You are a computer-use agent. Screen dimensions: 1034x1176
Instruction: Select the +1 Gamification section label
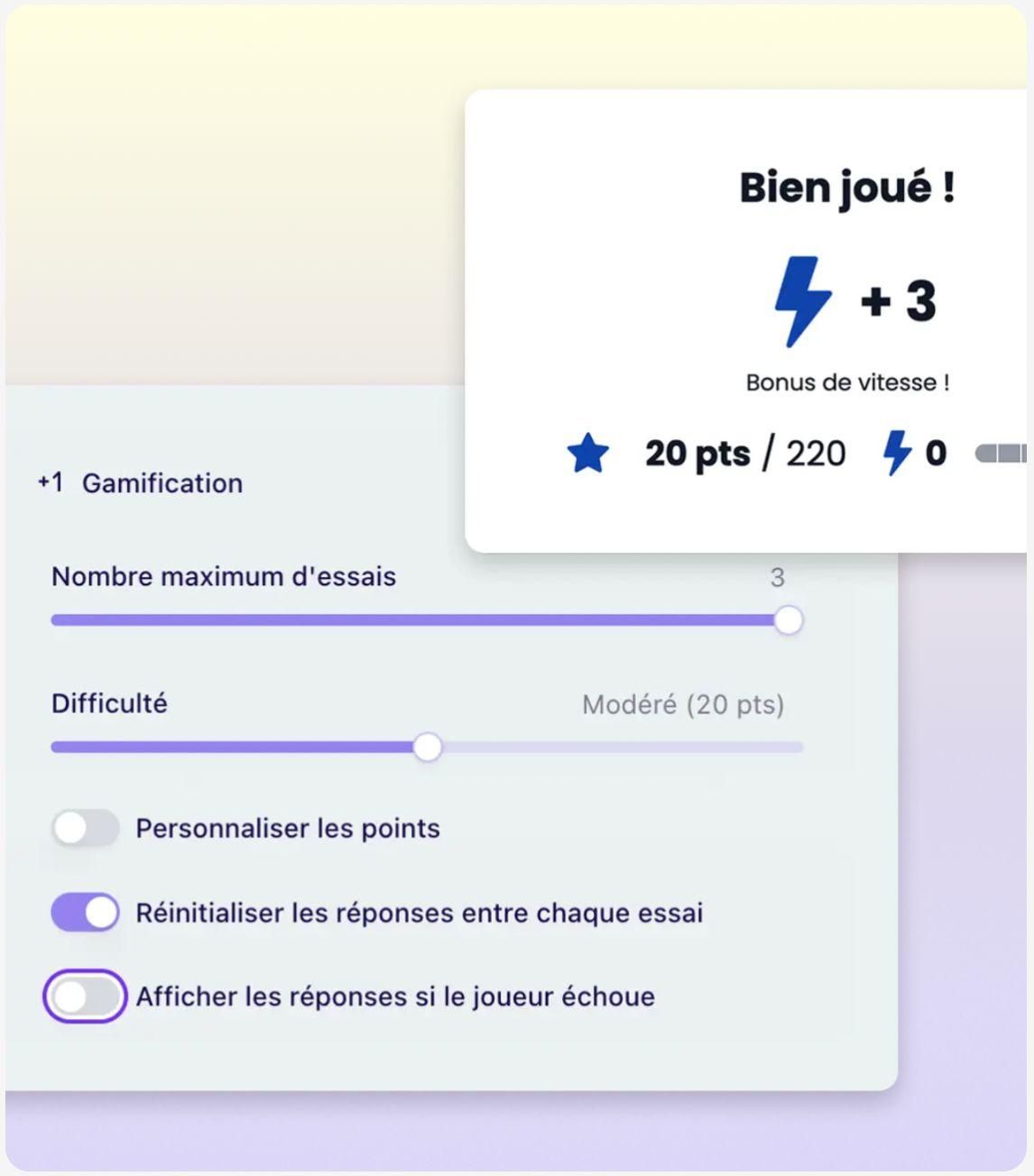(x=138, y=483)
